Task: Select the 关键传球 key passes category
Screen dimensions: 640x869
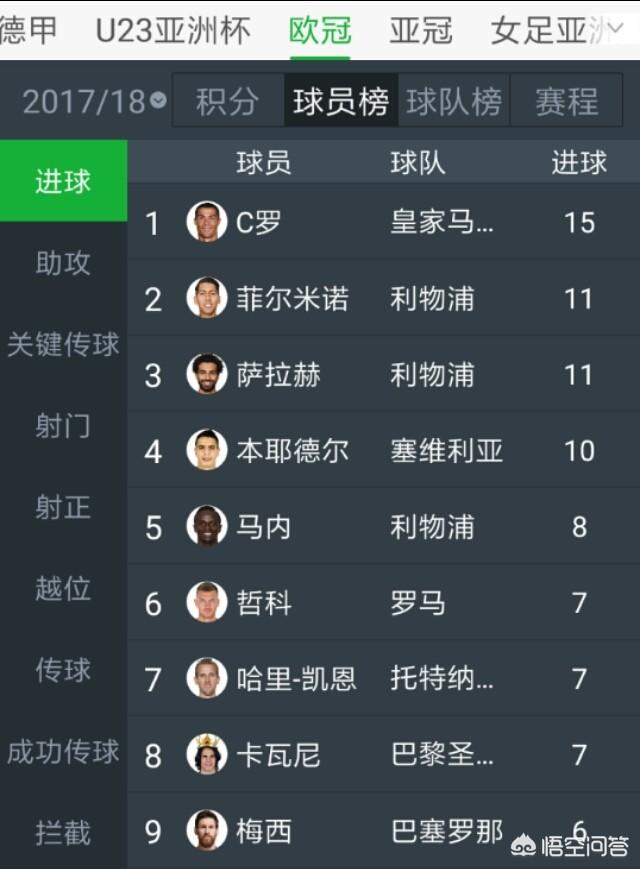Action: 63,345
